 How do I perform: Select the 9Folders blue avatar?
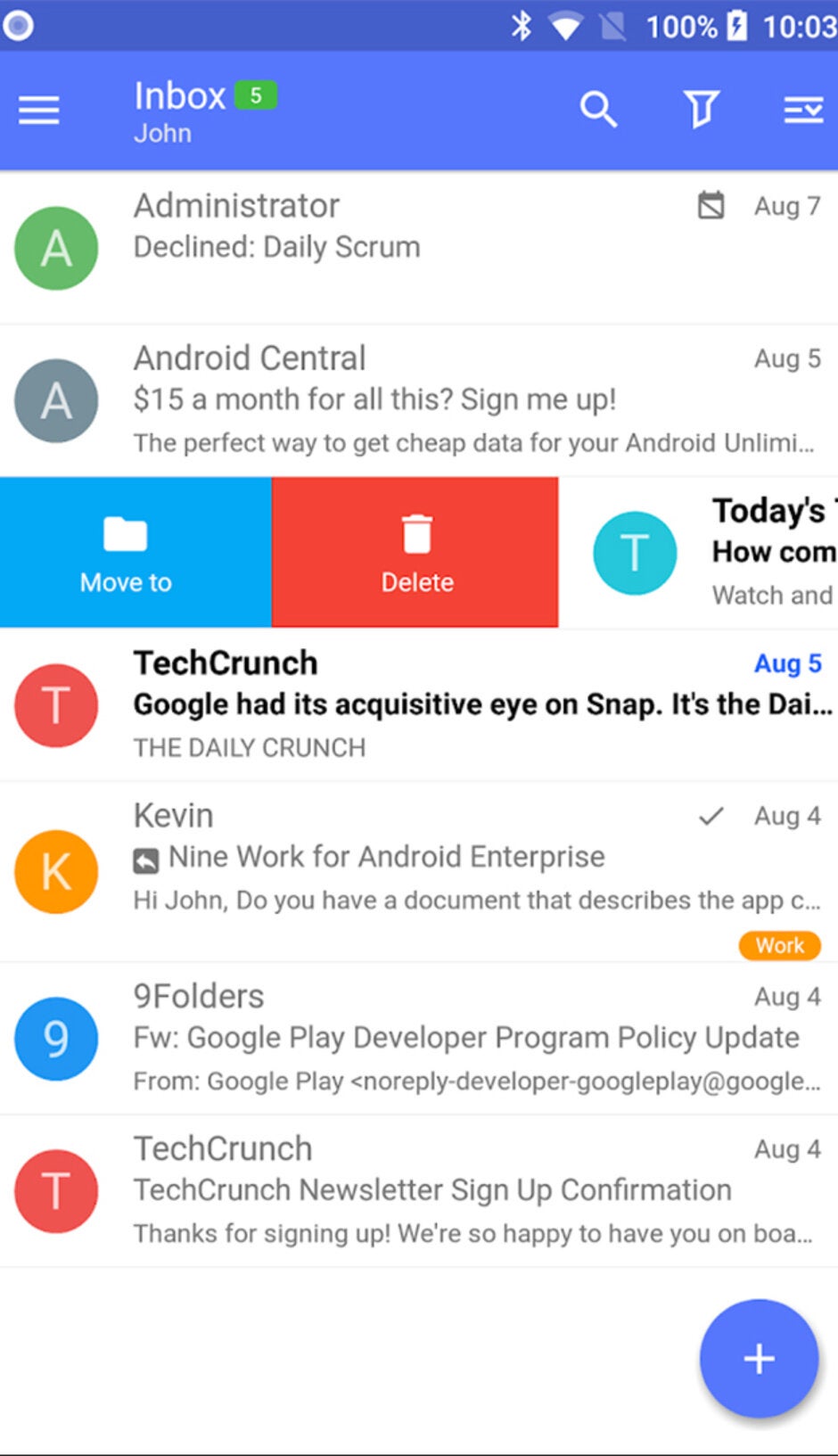coord(55,1040)
